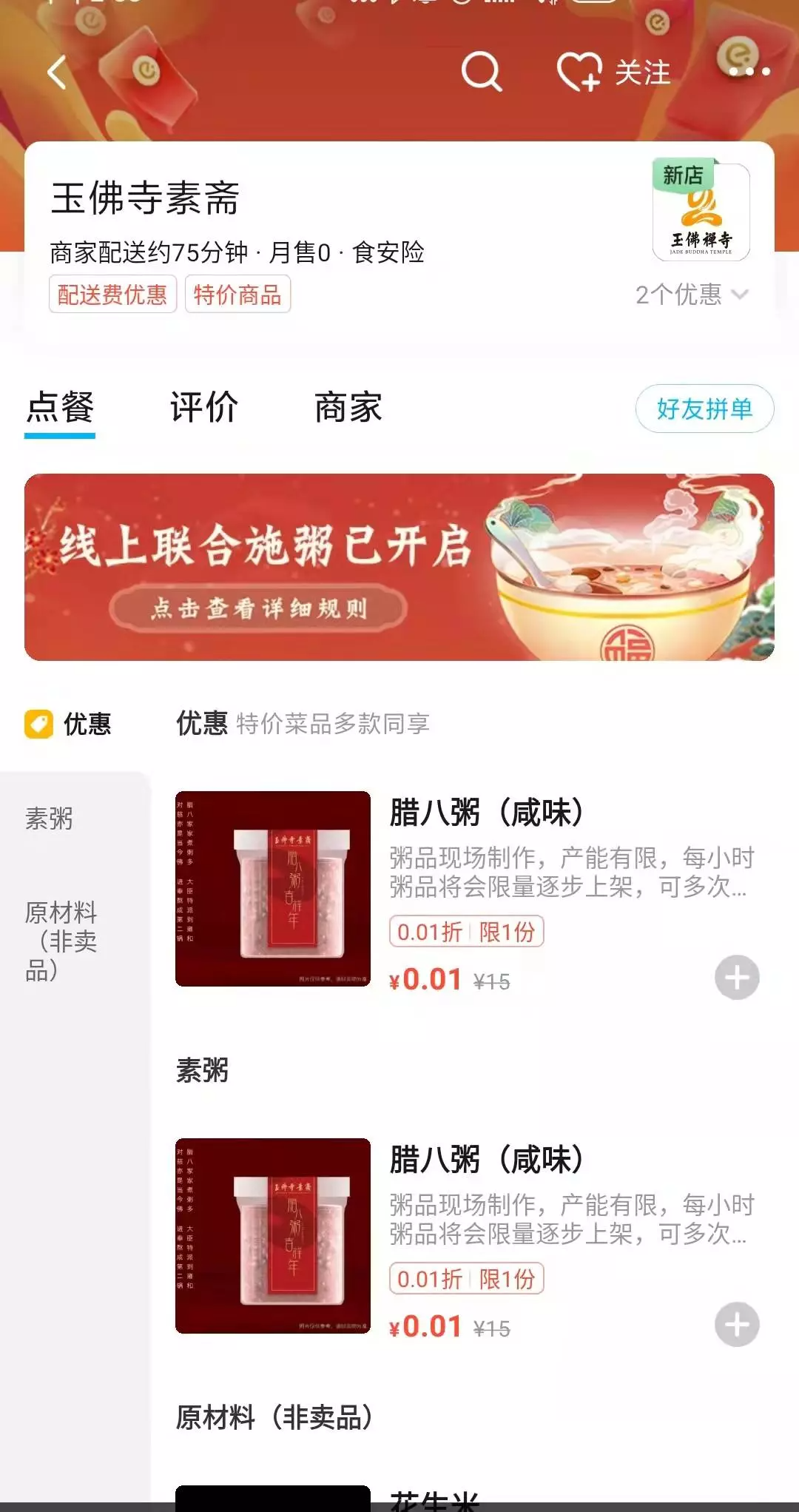799x1512 pixels.
Task: Follow the store with the 关注 button
Action: (x=614, y=73)
